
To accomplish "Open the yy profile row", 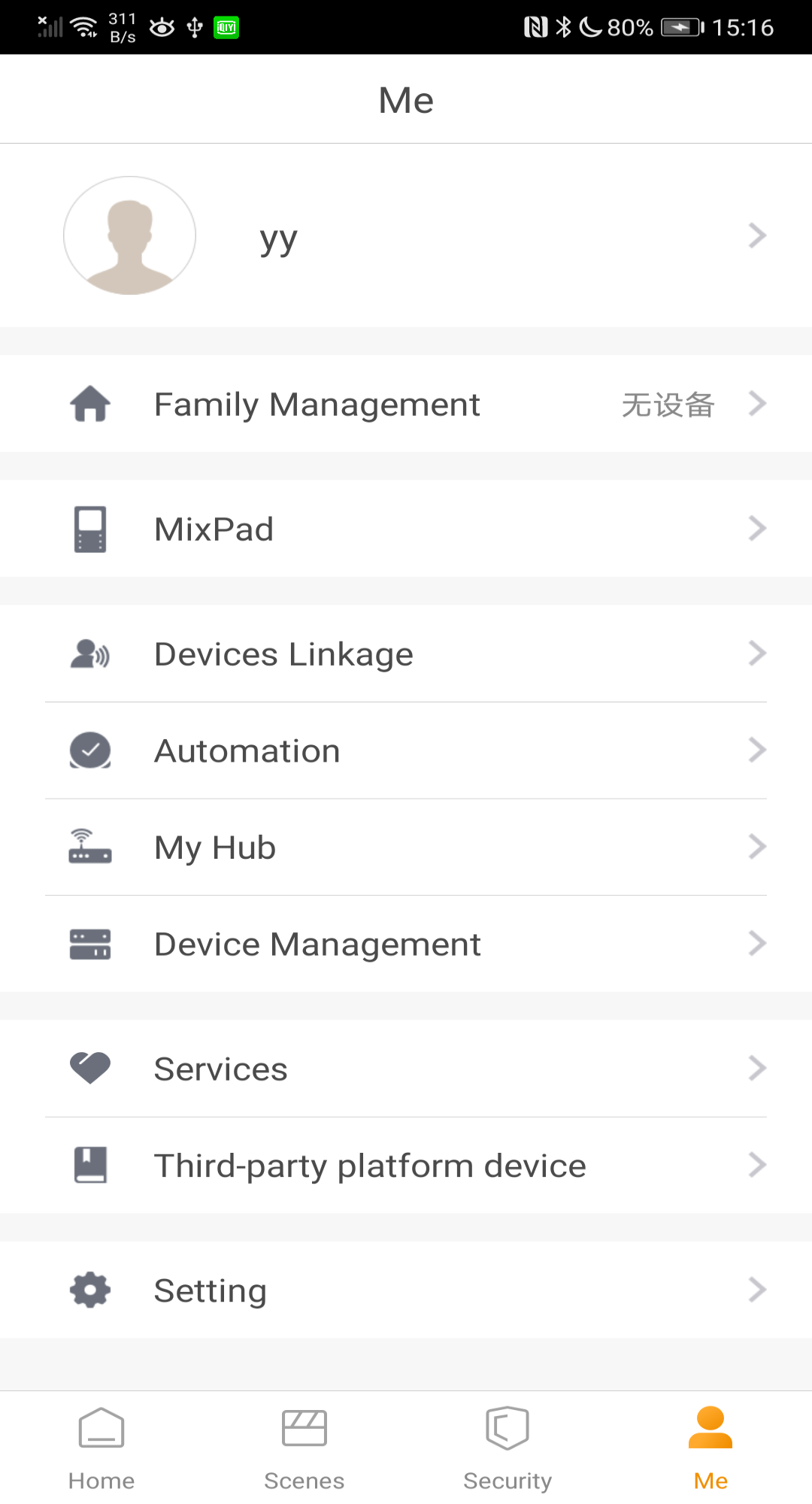I will tap(406, 235).
